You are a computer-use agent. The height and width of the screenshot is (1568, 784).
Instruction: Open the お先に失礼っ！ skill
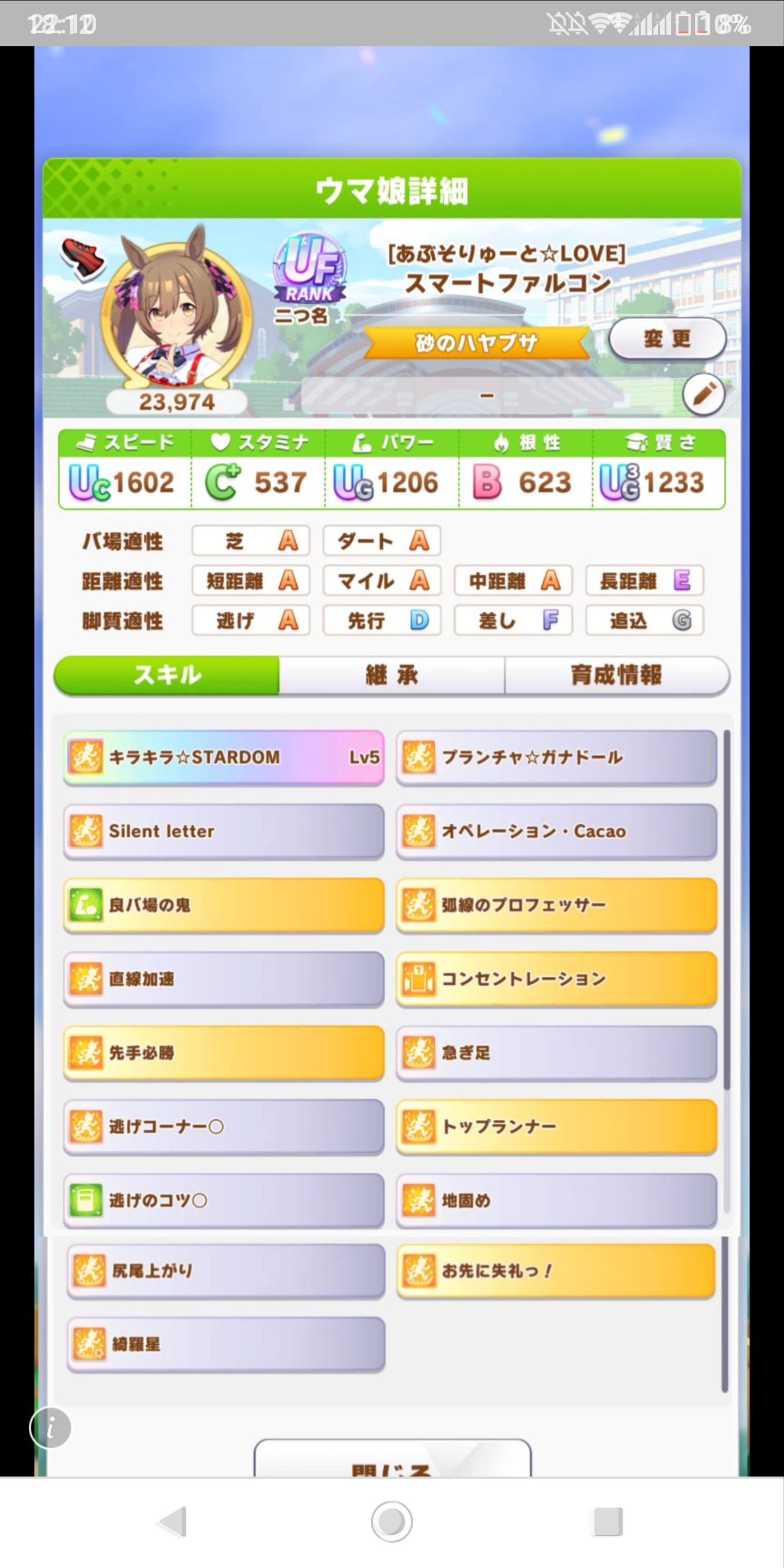tap(556, 1271)
